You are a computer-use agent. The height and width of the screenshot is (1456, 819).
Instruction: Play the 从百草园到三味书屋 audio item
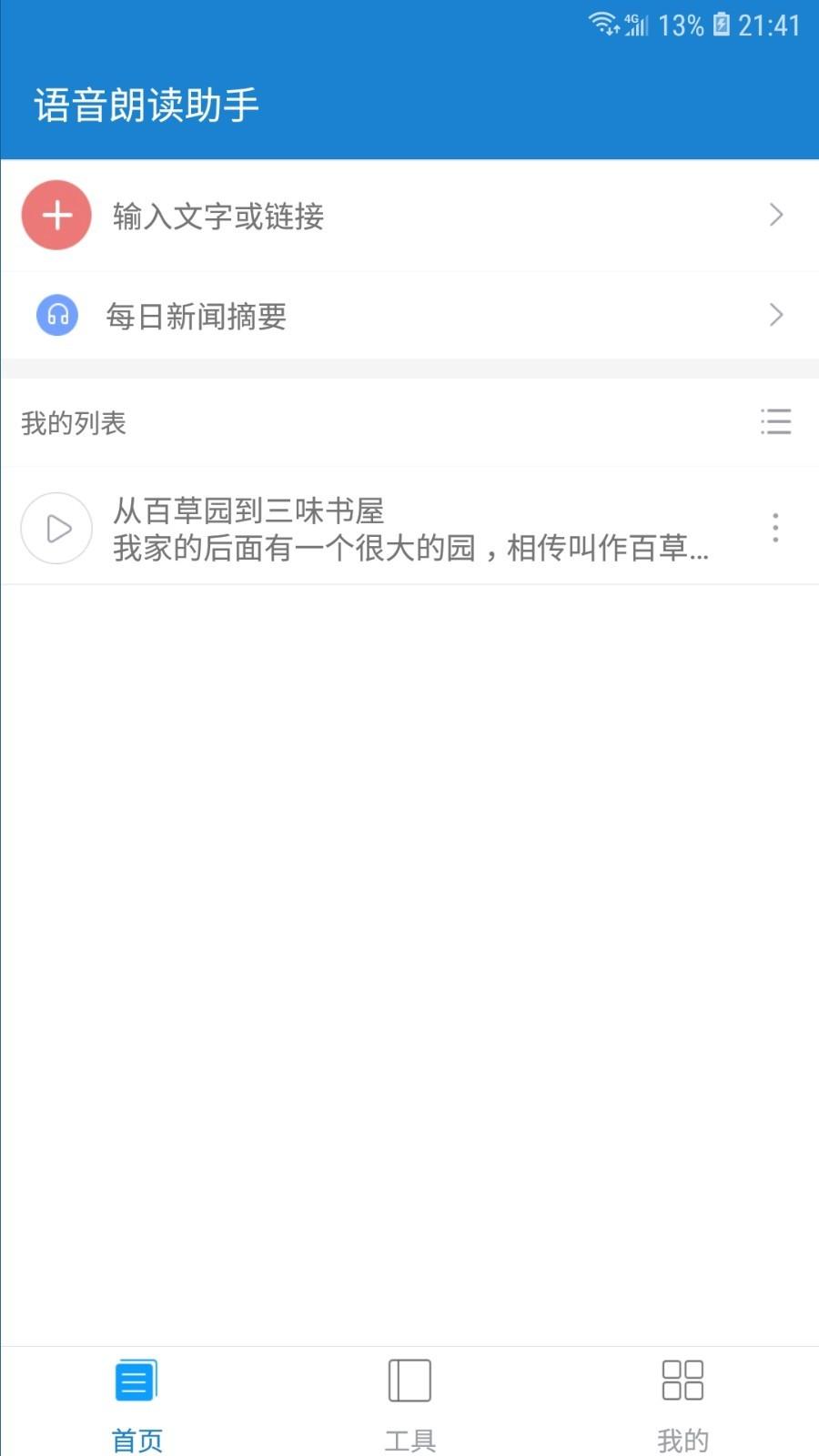56,528
